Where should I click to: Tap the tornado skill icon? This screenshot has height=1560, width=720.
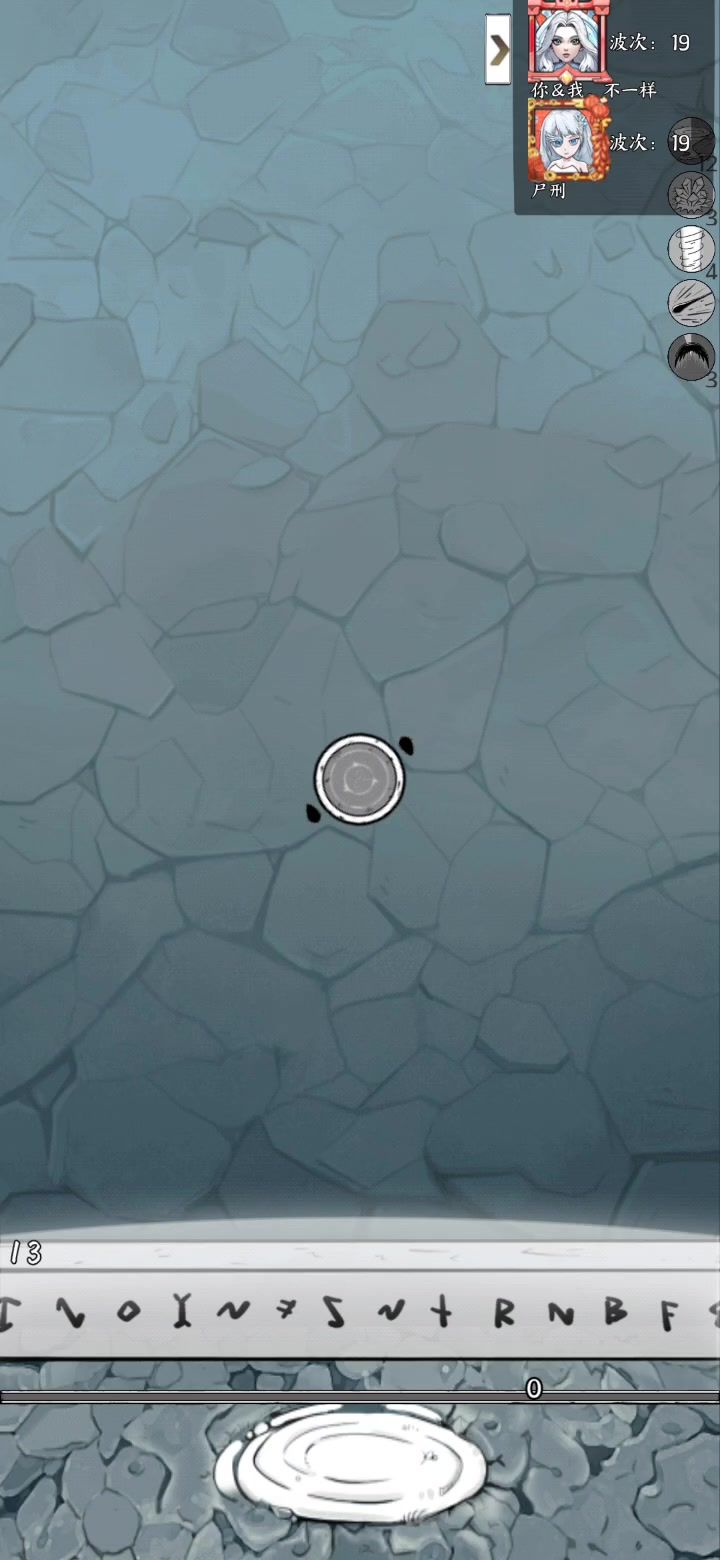pyautogui.click(x=691, y=140)
